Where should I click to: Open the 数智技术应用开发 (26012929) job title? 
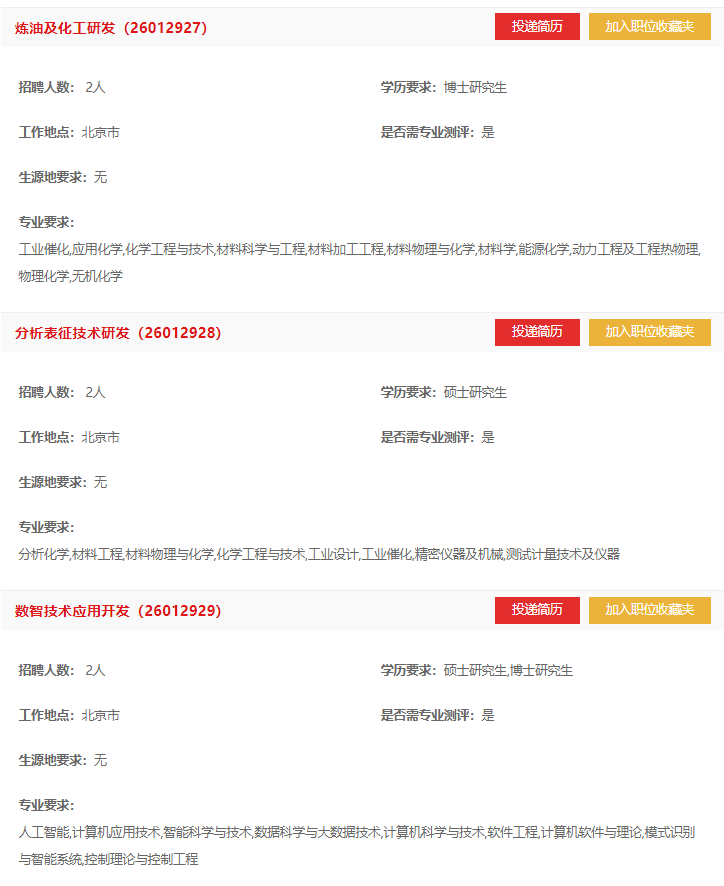118,611
